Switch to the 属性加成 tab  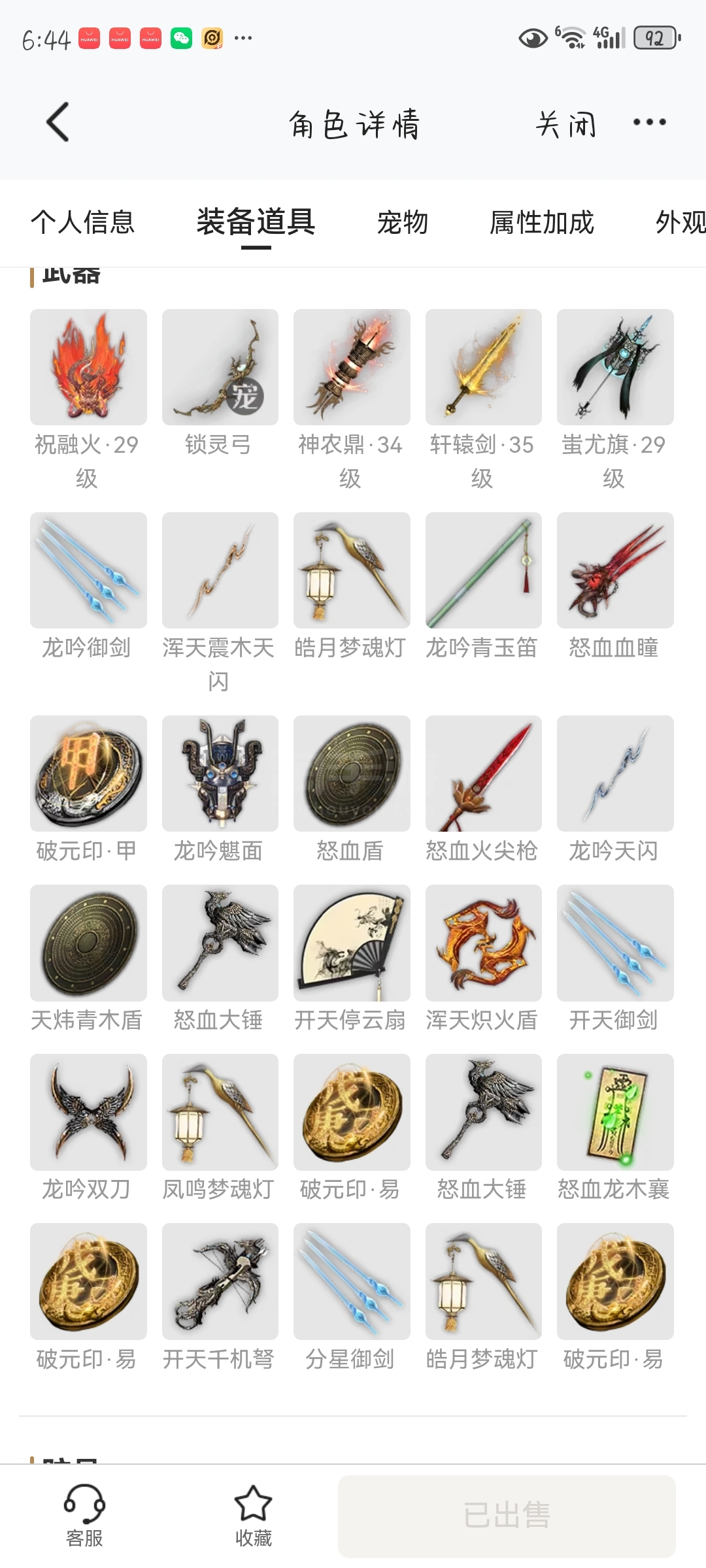[542, 222]
